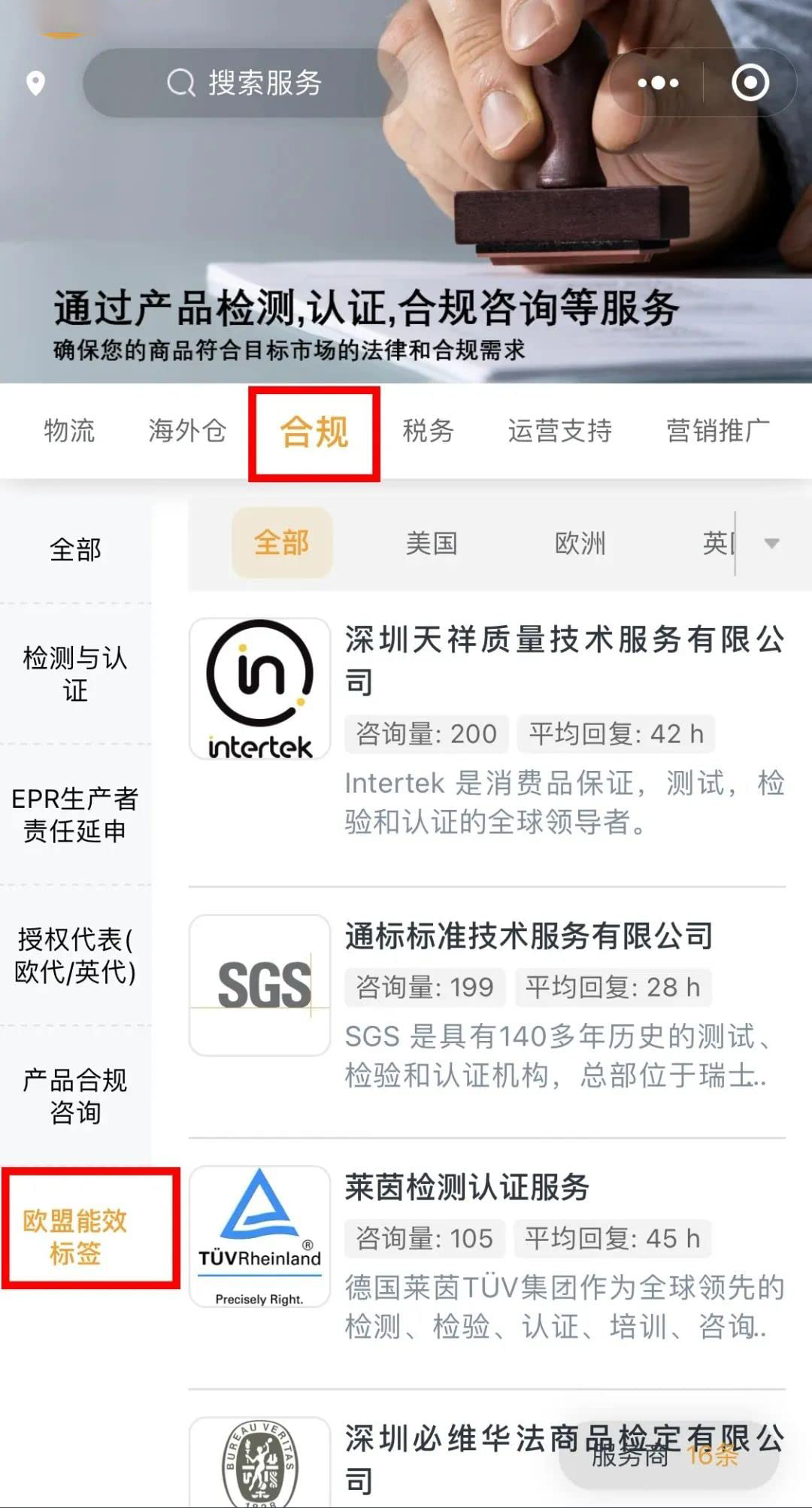Image resolution: width=812 pixels, height=1508 pixels.
Task: Expand the region filter dropdown arrow
Action: click(x=771, y=543)
